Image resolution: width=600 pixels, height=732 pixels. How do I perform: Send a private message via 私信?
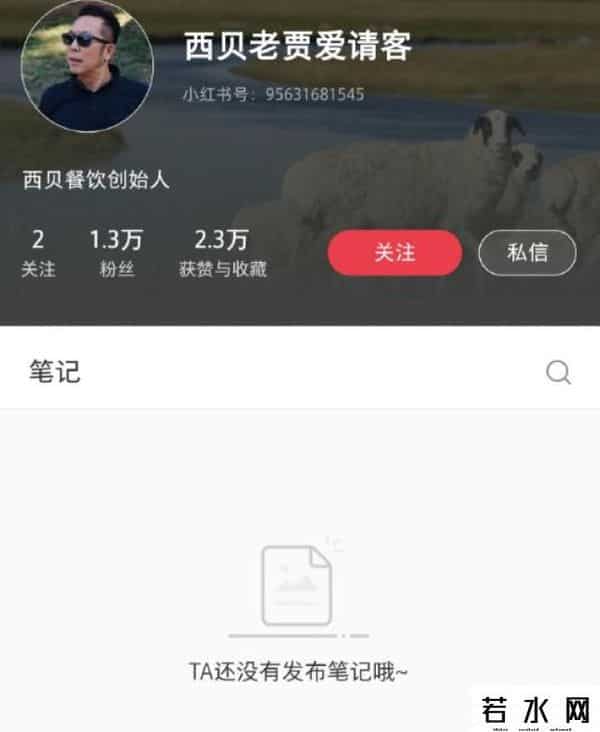tap(527, 253)
